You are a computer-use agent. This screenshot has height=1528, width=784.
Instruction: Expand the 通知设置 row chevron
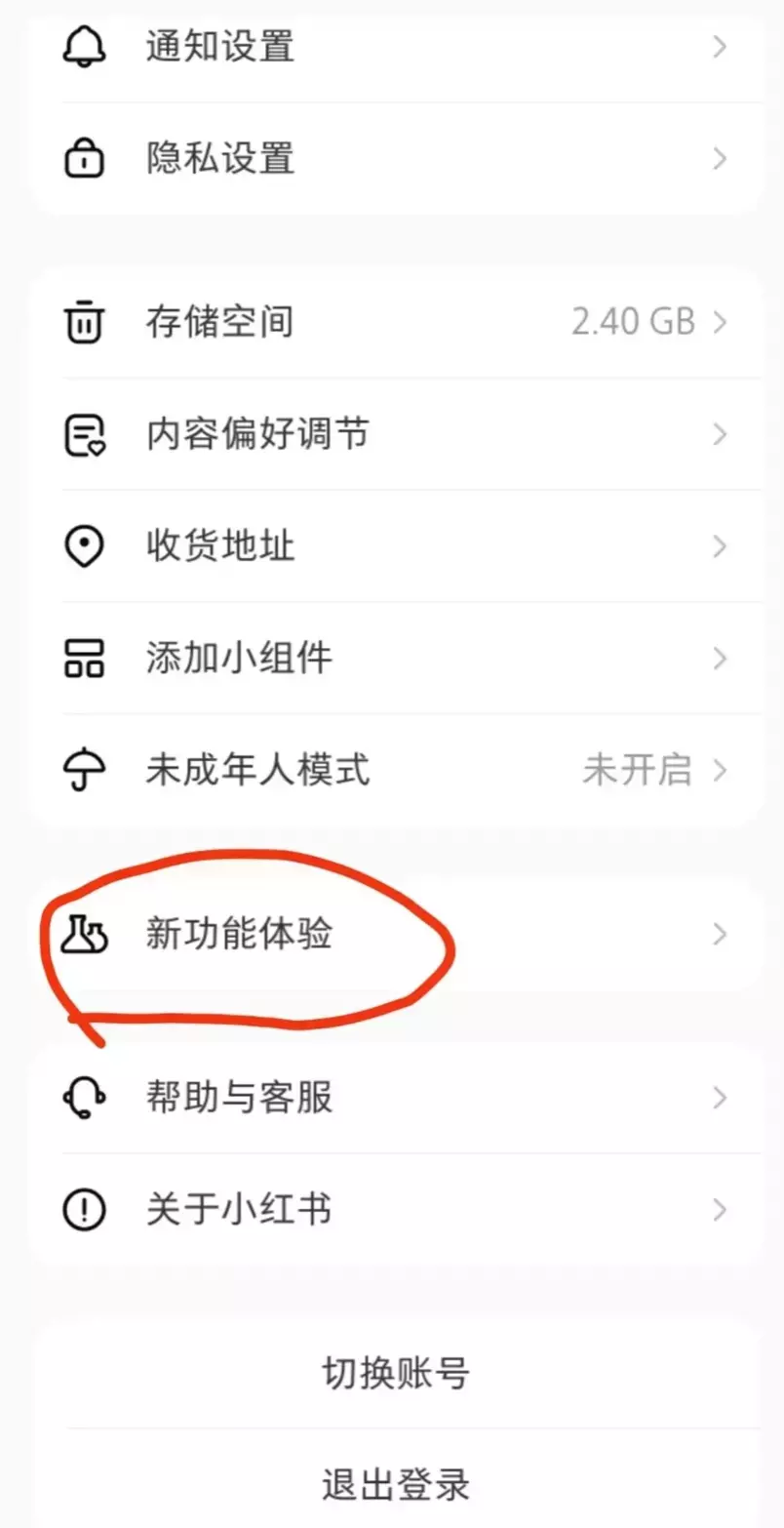click(x=720, y=46)
